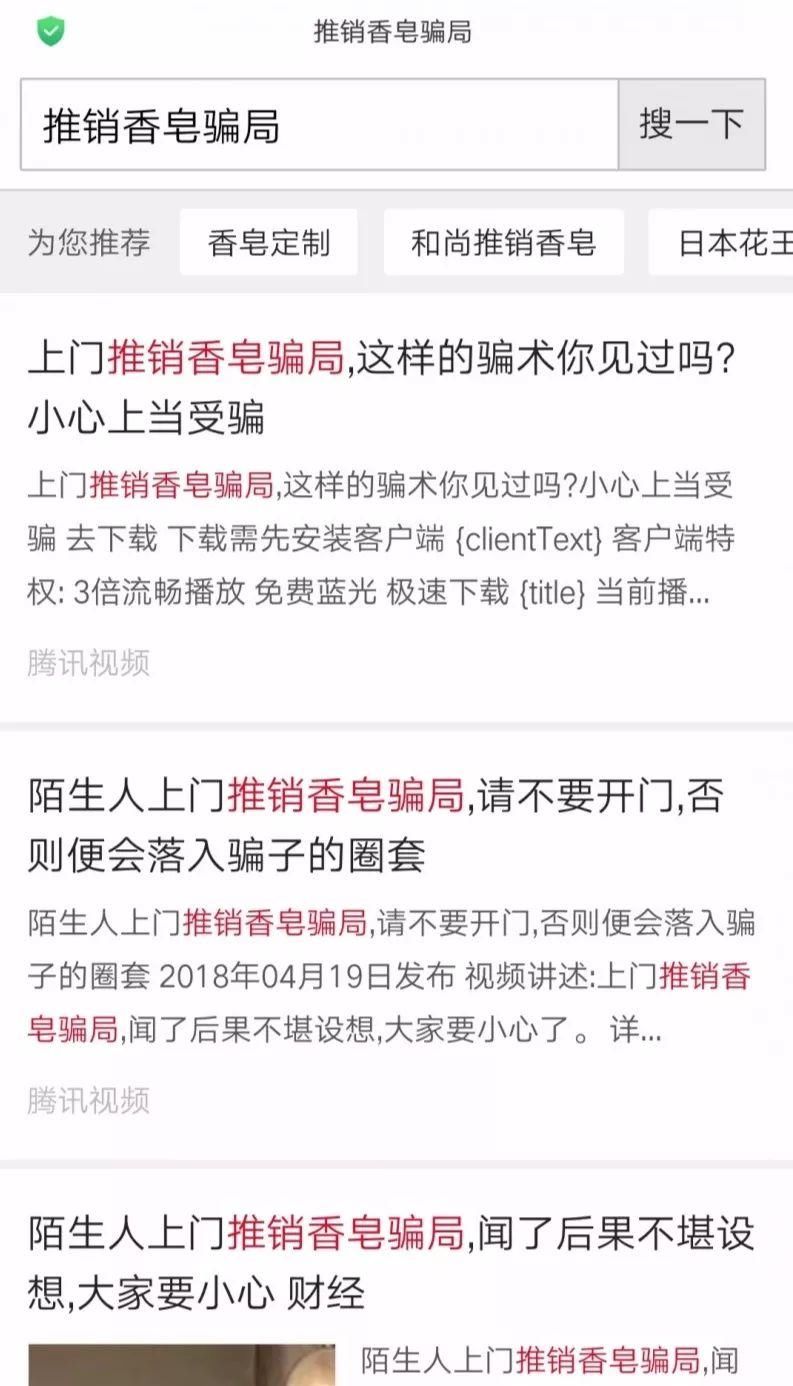
Task: Tap the 搜一下 search button
Action: click(x=690, y=124)
